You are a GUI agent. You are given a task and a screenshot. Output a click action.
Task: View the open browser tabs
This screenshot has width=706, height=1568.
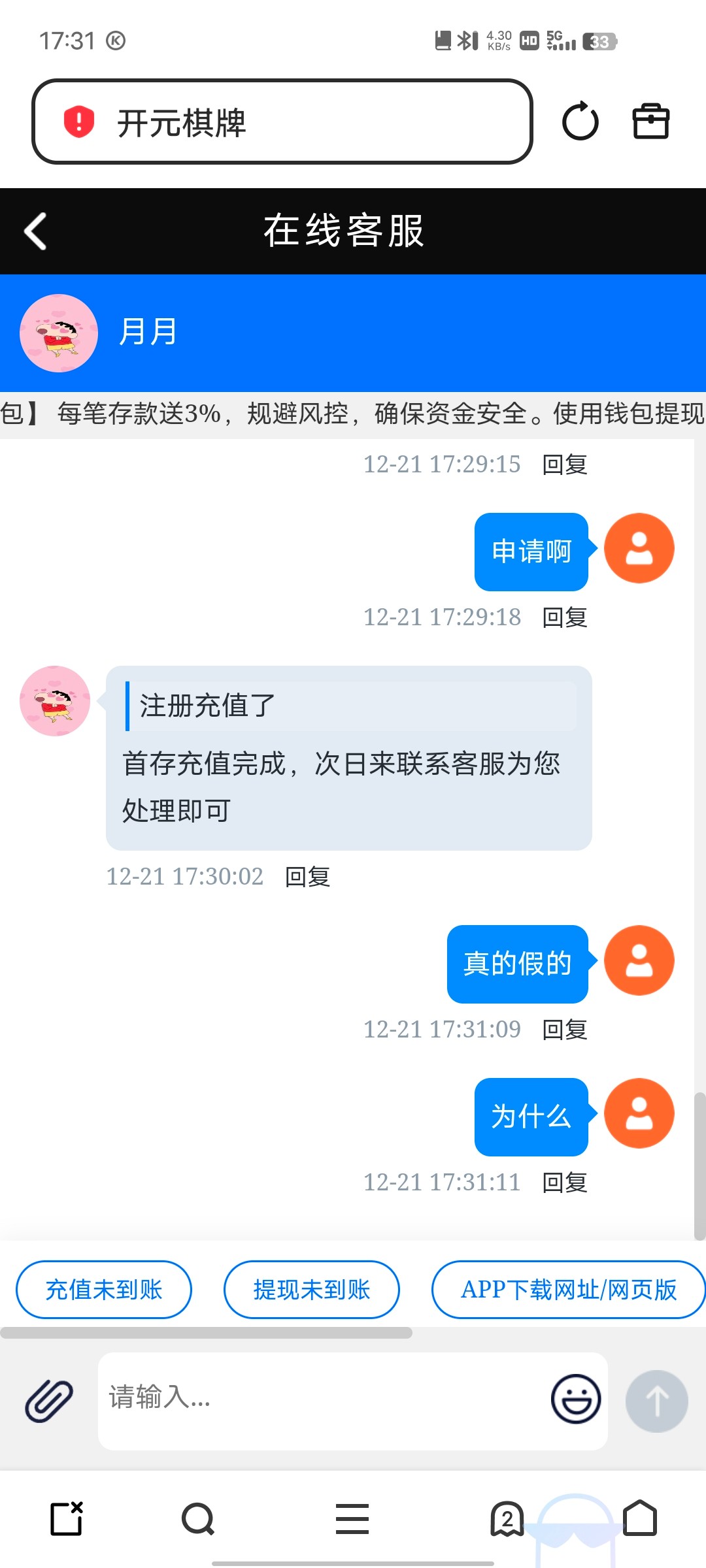[507, 1519]
